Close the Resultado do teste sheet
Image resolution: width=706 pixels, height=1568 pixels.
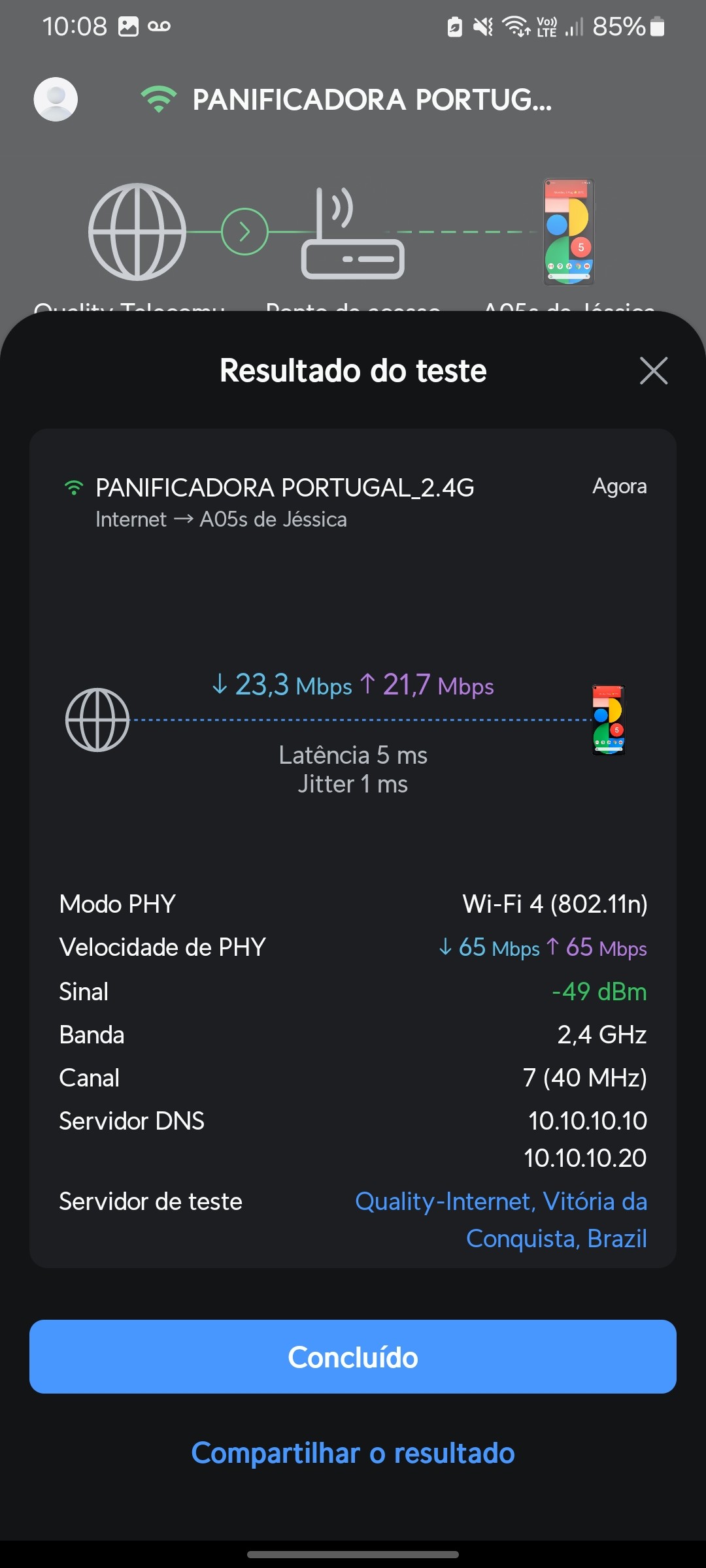pos(653,371)
